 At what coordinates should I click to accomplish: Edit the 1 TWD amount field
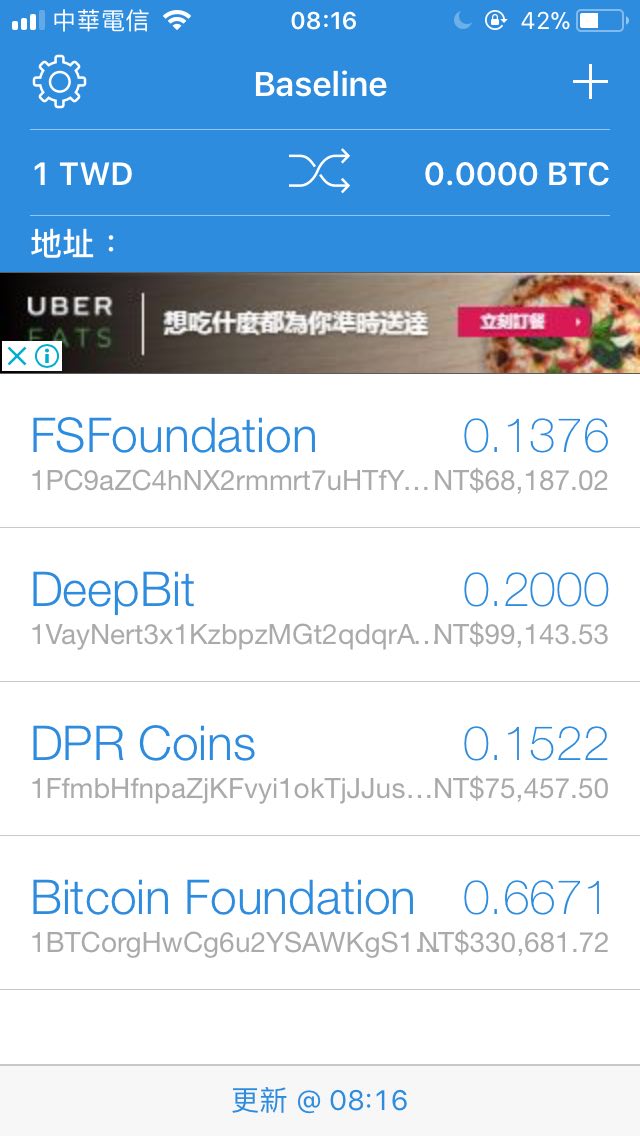click(x=83, y=174)
